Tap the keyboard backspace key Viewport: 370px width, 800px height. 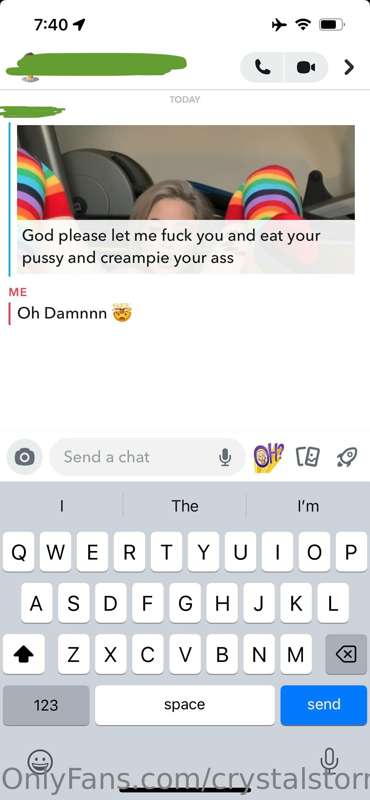(x=346, y=654)
